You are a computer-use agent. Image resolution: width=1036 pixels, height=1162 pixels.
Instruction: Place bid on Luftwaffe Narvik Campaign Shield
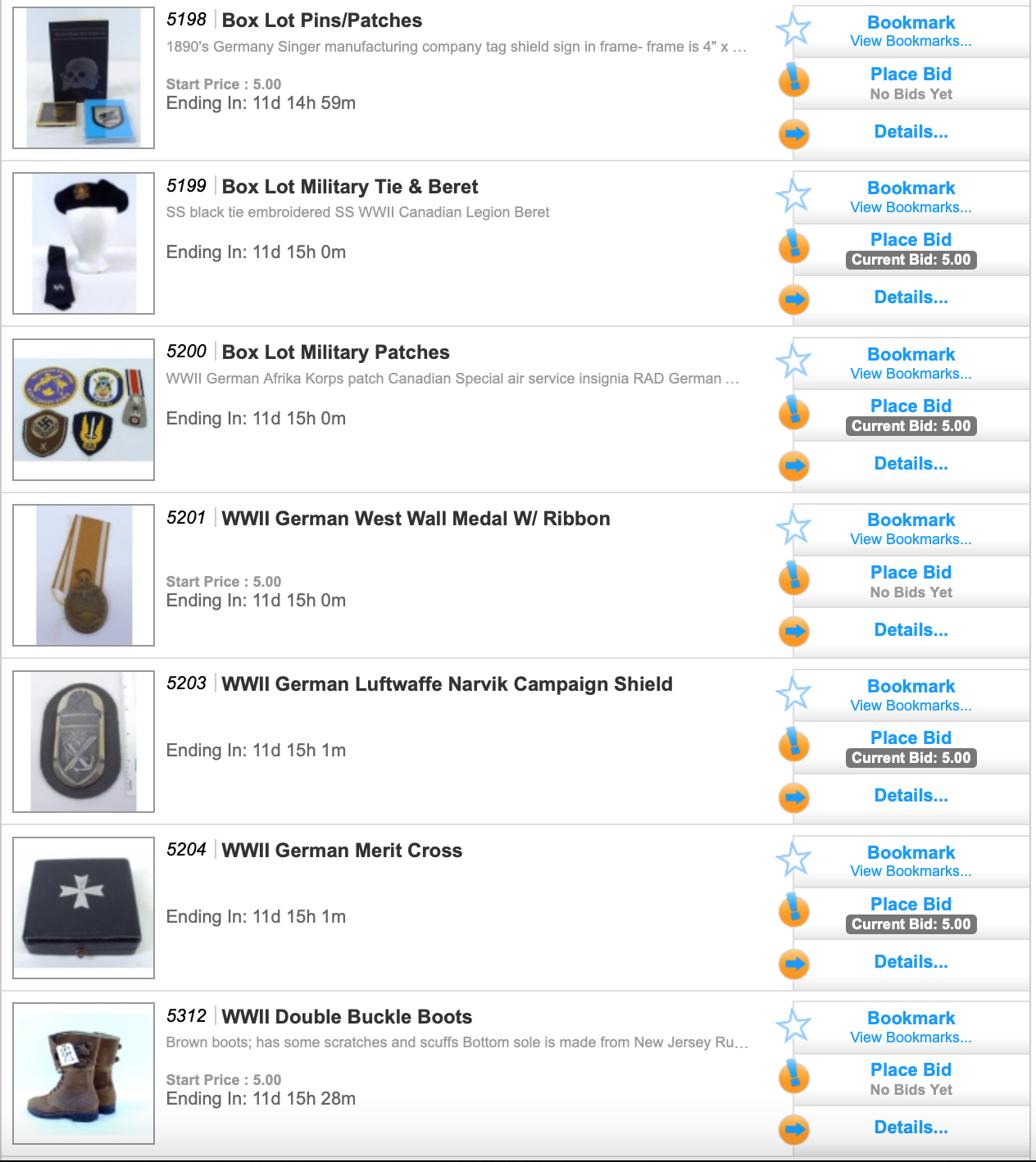(911, 738)
